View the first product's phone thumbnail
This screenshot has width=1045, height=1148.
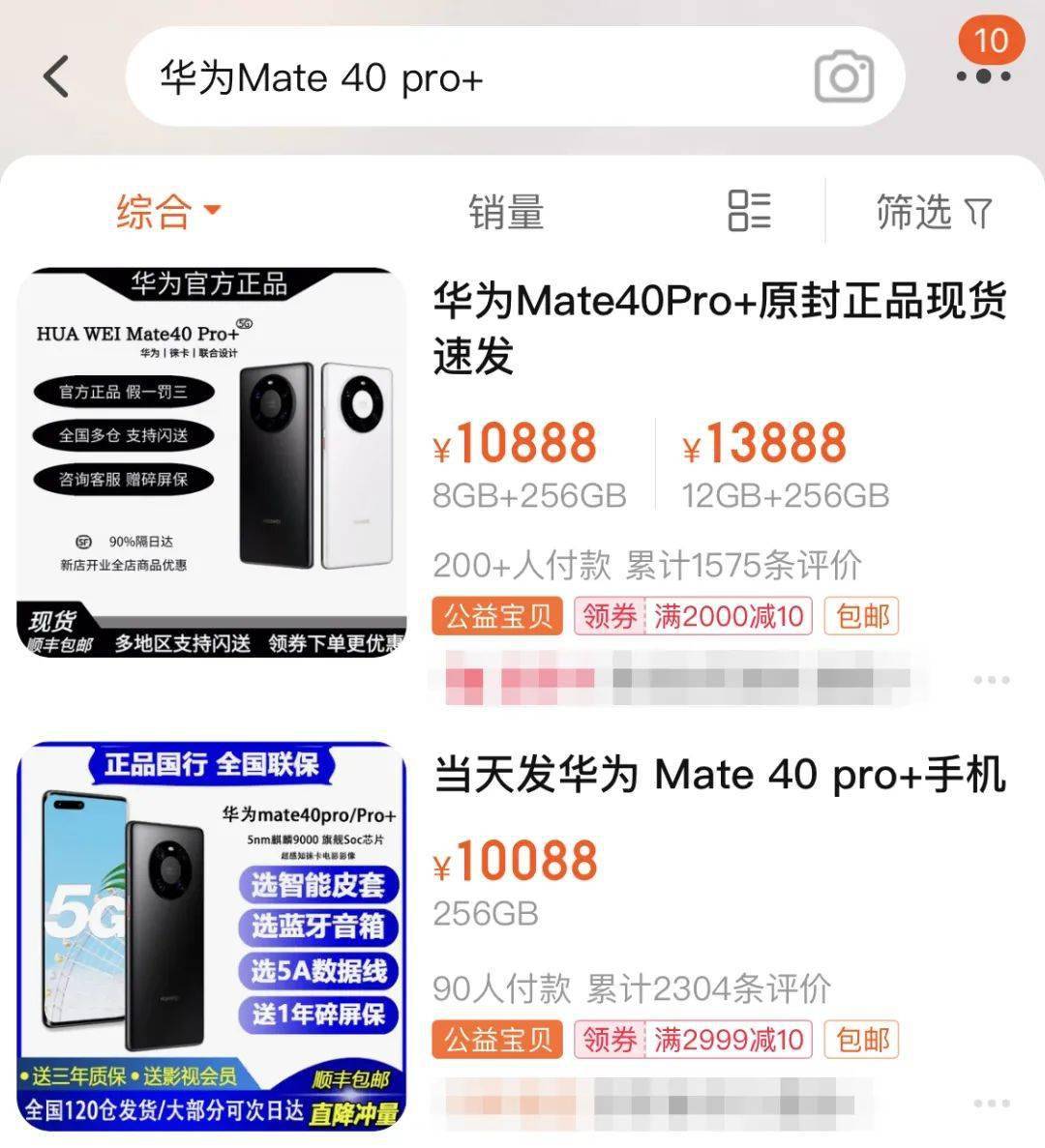click(x=218, y=455)
